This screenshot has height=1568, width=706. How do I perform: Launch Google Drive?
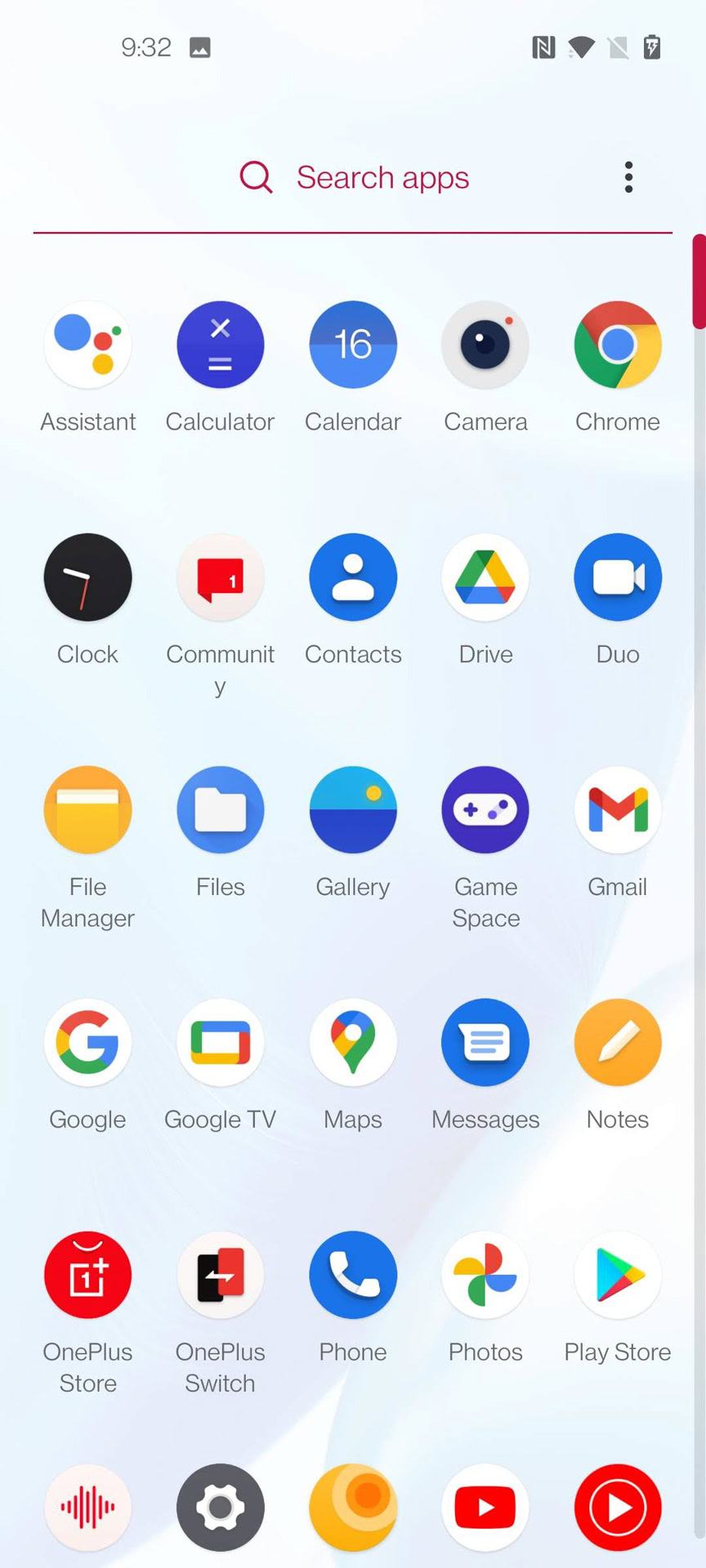(x=485, y=577)
